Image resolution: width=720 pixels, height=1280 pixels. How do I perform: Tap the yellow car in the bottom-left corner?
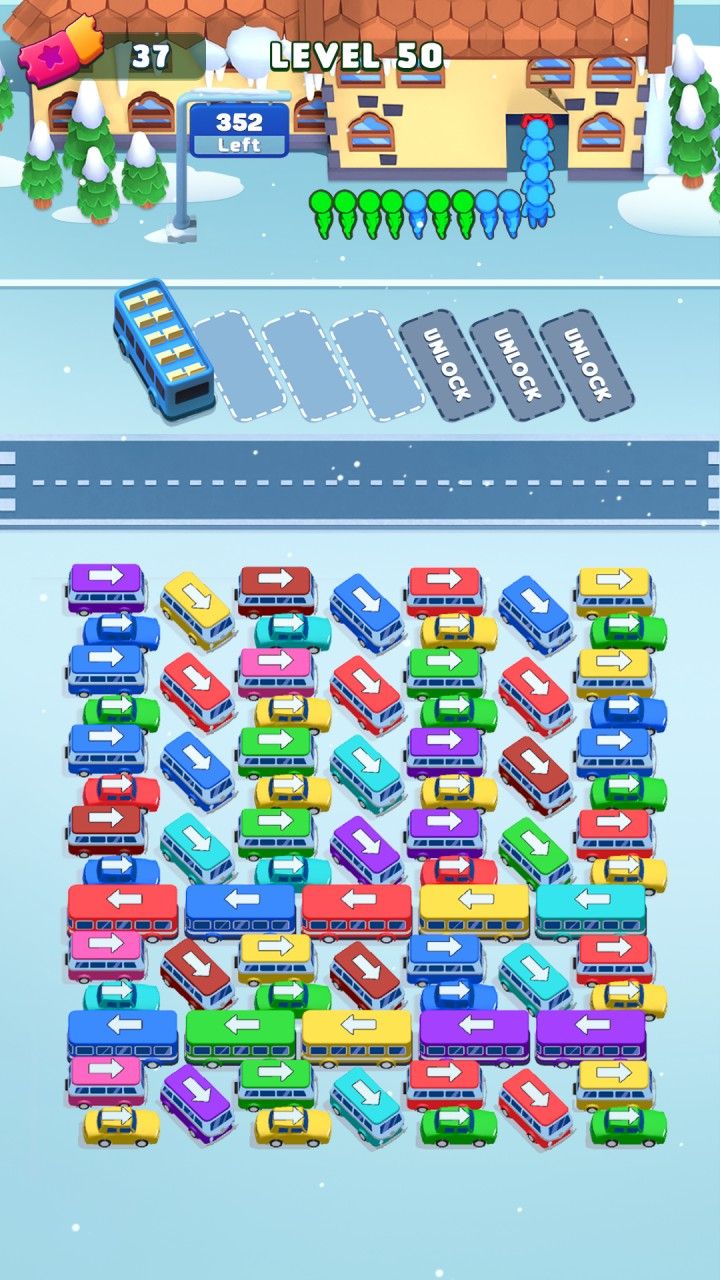click(x=120, y=1123)
